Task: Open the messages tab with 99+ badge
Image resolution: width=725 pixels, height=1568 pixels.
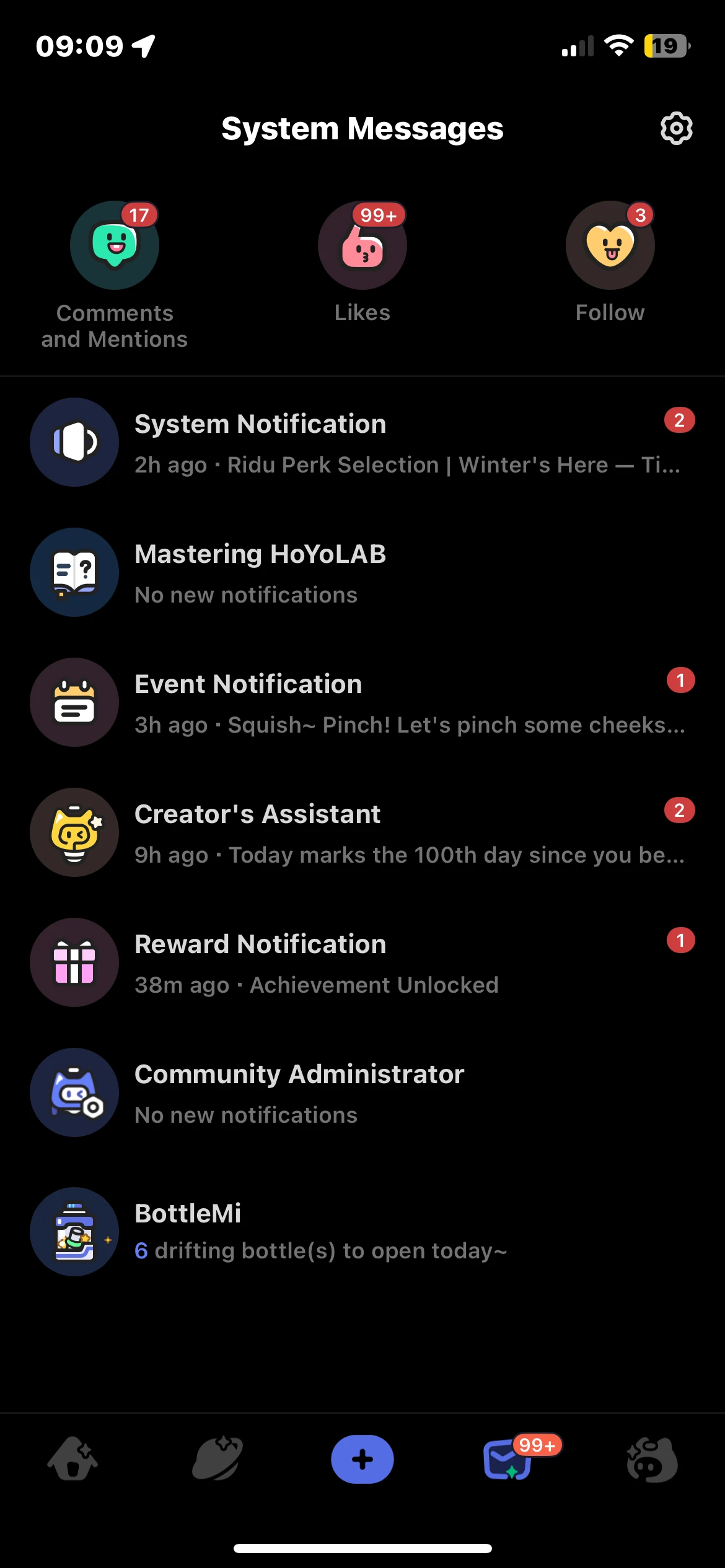Action: pyautogui.click(x=507, y=1458)
